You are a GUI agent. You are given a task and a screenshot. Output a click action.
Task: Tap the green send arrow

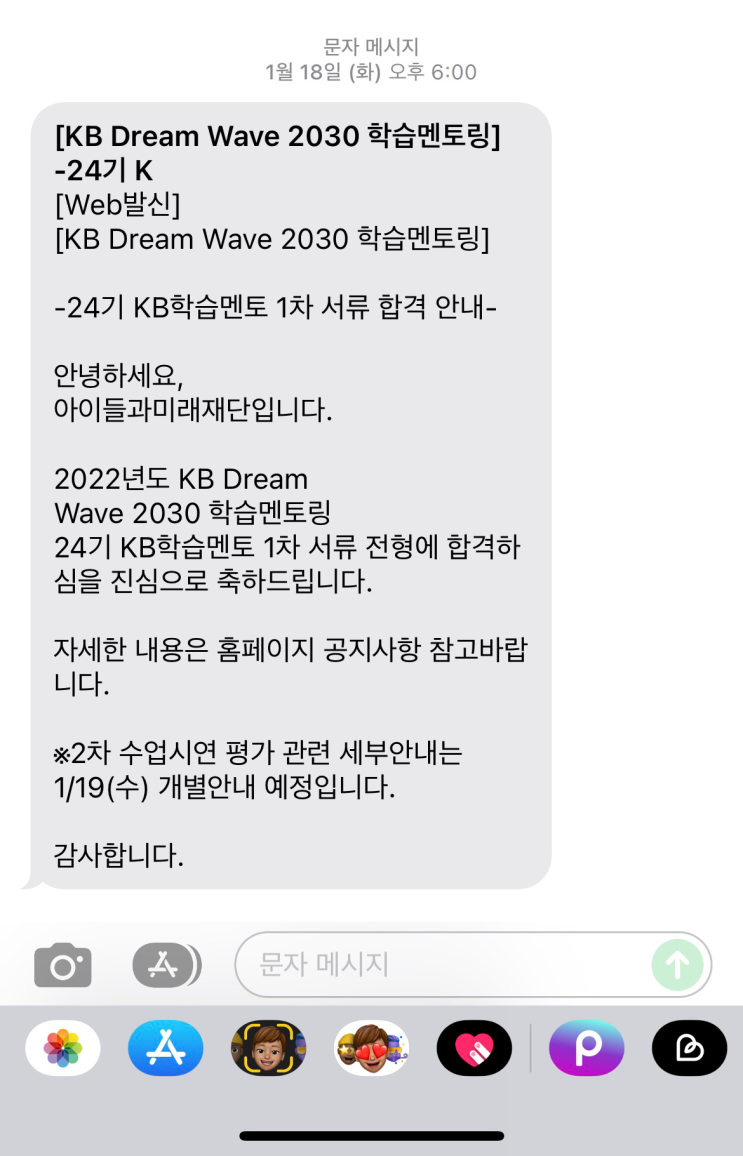(677, 964)
